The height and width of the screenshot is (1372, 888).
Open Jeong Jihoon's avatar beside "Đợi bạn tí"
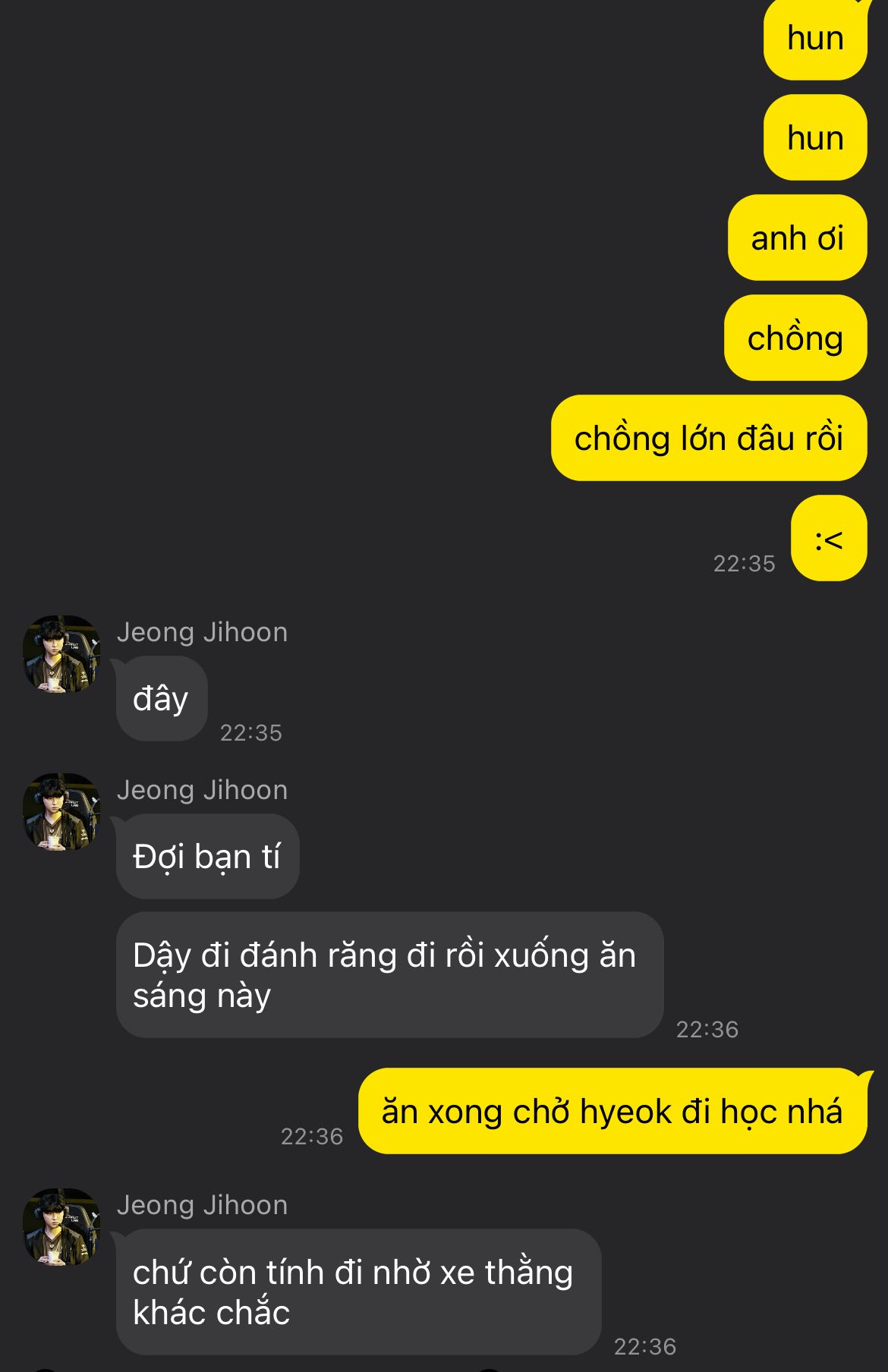(x=61, y=811)
